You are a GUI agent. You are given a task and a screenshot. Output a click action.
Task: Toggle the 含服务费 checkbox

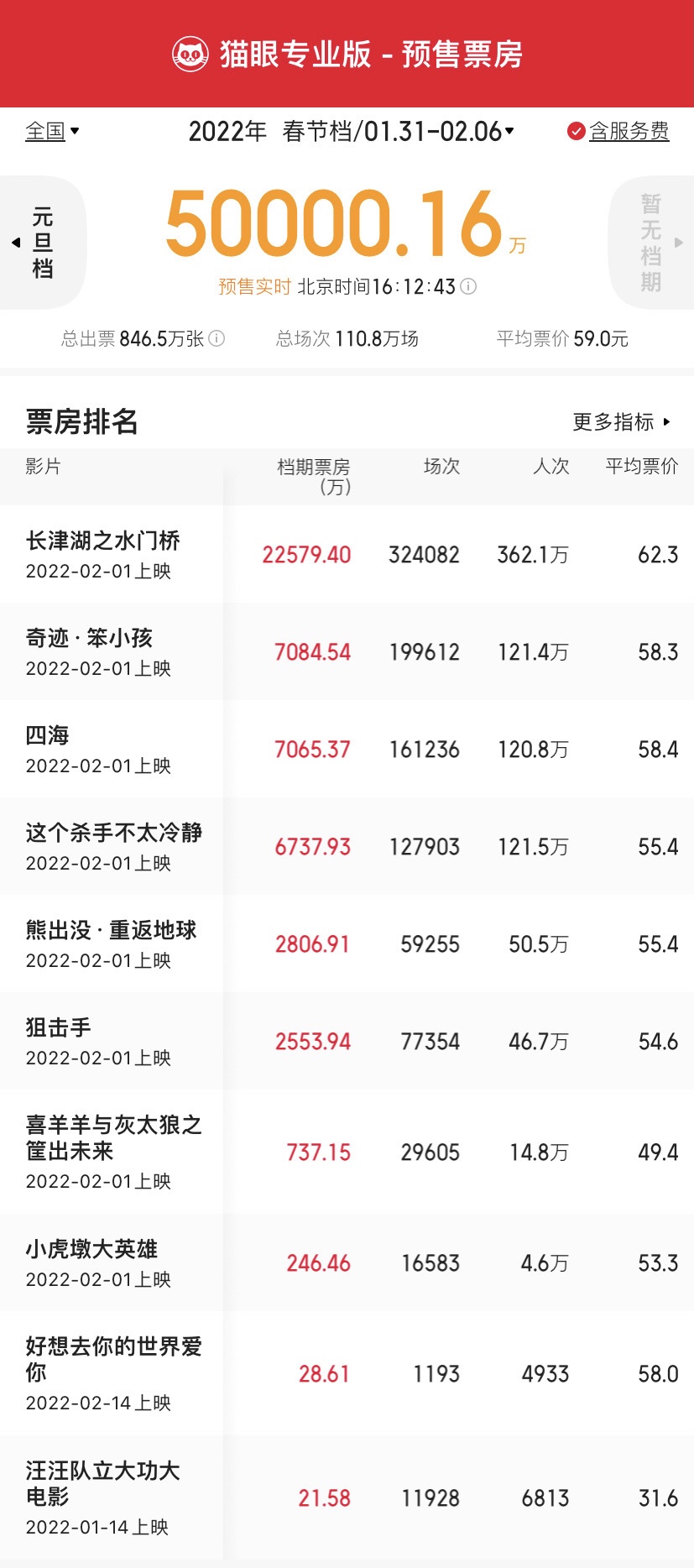[x=577, y=131]
